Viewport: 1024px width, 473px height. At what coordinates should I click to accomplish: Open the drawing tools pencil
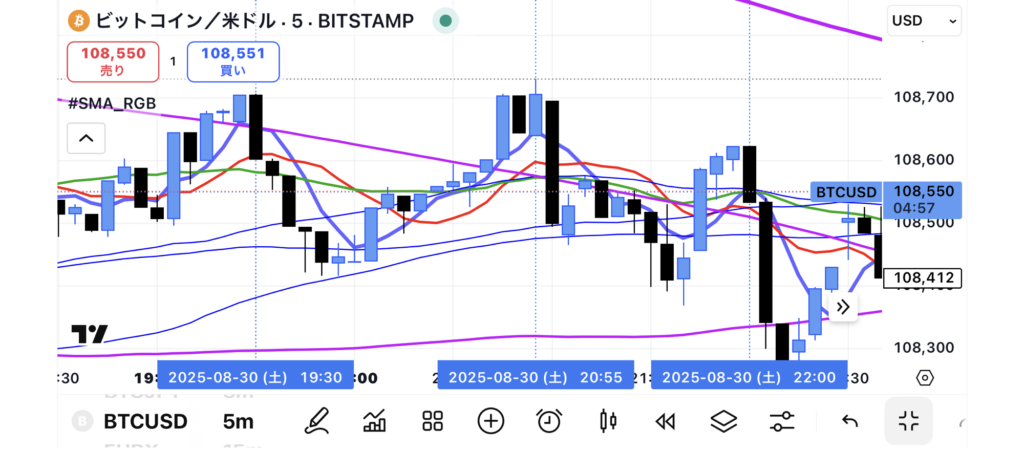317,421
